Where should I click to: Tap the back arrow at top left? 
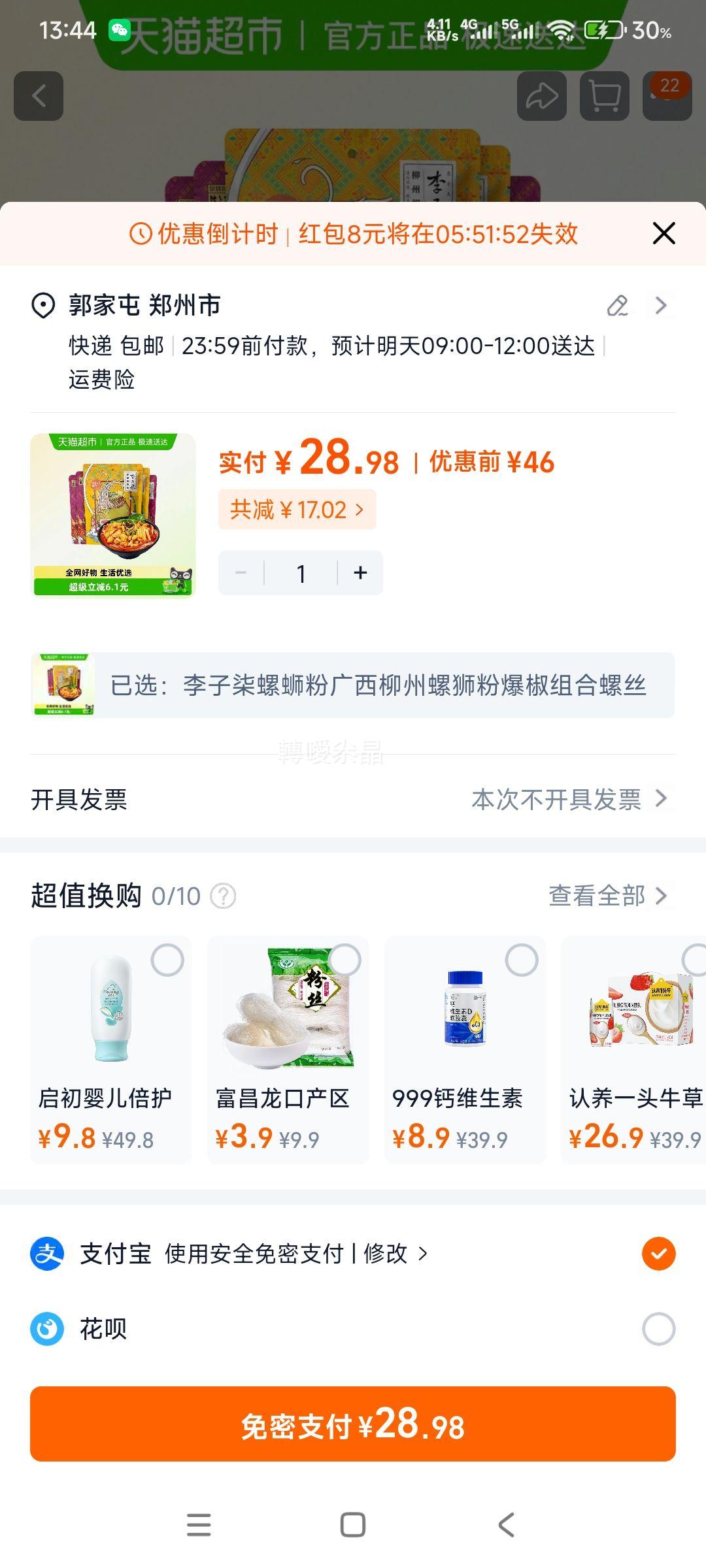39,97
